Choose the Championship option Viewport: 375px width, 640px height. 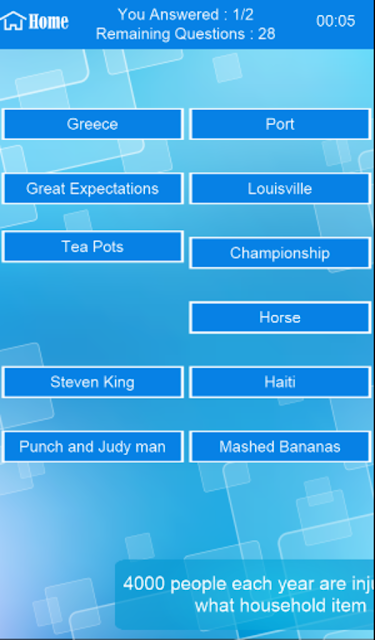click(x=280, y=253)
